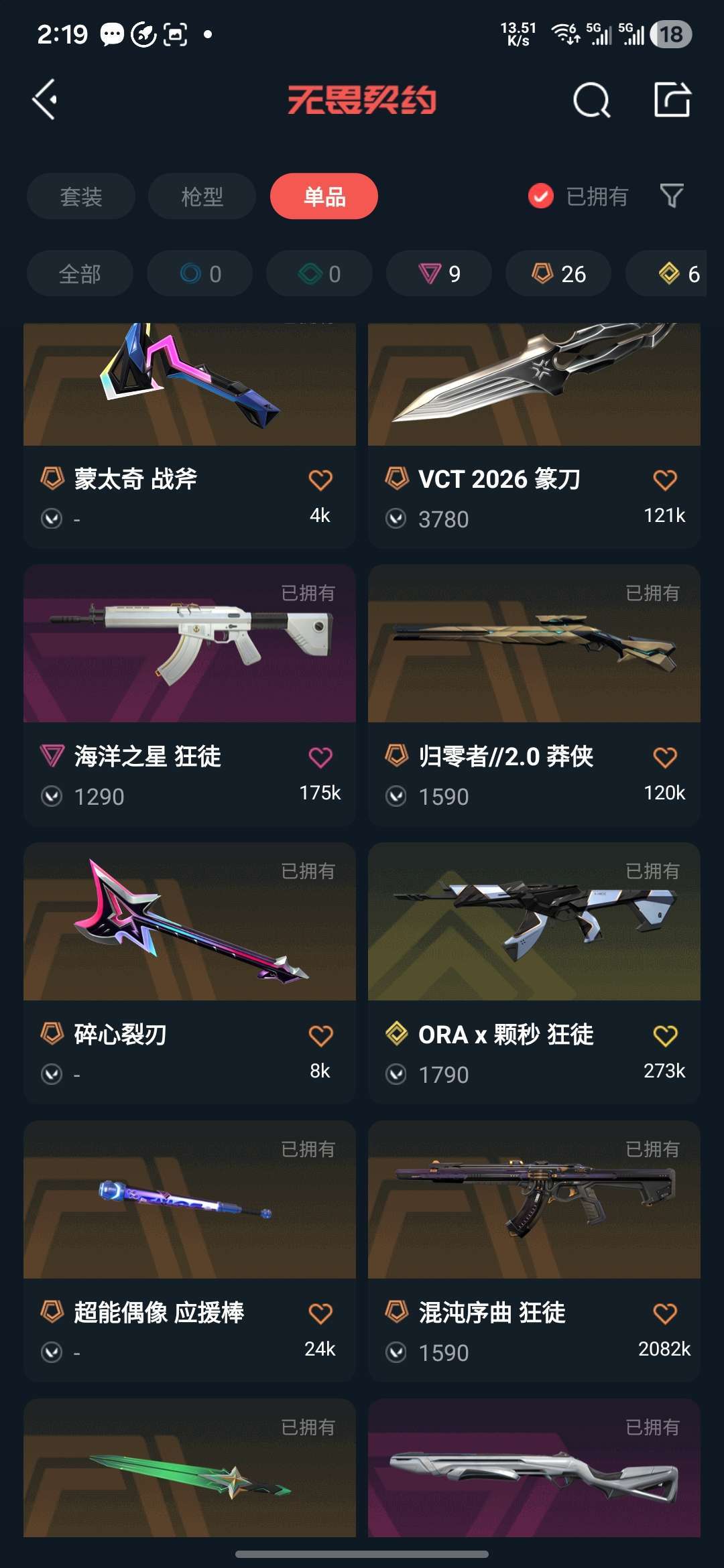Select the 单品 tab
This screenshot has height=1568, width=724.
[324, 196]
